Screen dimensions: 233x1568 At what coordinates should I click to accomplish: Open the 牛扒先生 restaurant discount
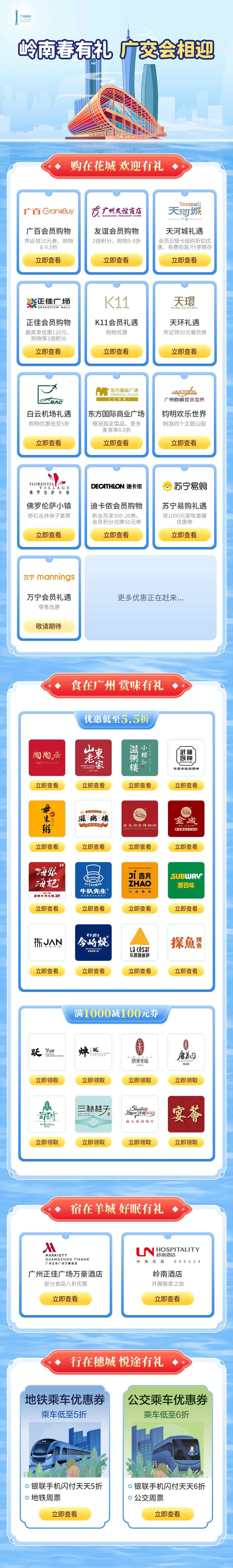(x=93, y=909)
